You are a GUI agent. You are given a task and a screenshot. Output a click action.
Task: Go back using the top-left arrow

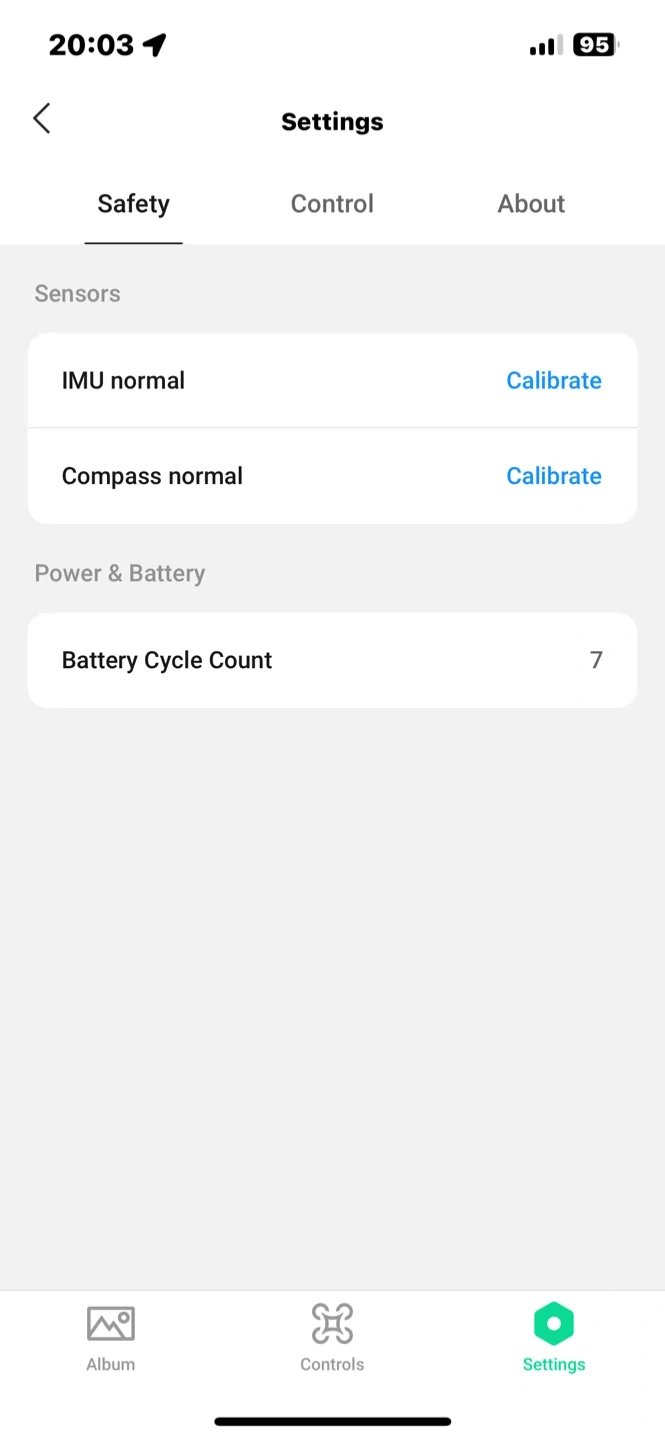coord(42,119)
